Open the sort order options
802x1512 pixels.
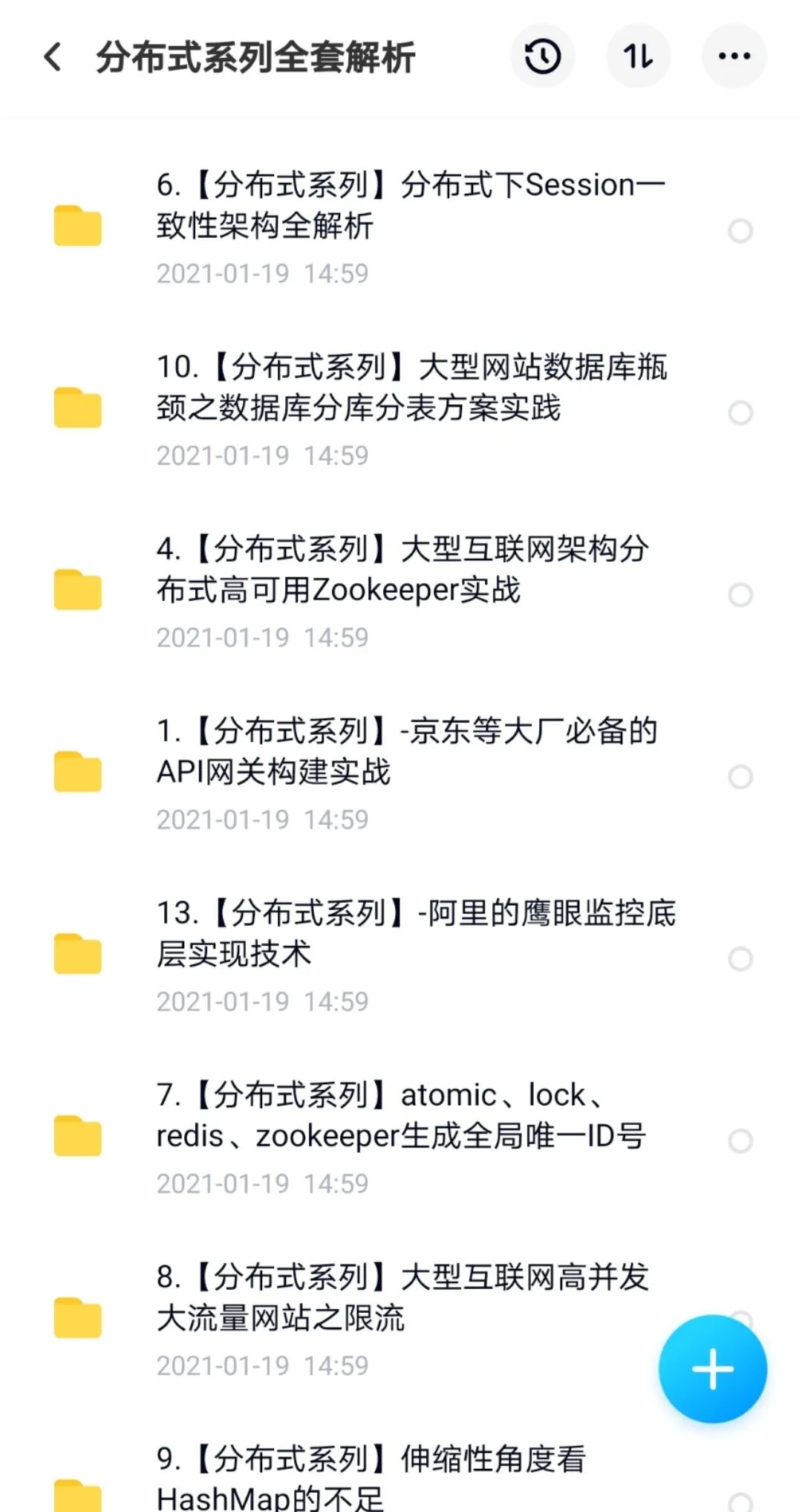(638, 56)
